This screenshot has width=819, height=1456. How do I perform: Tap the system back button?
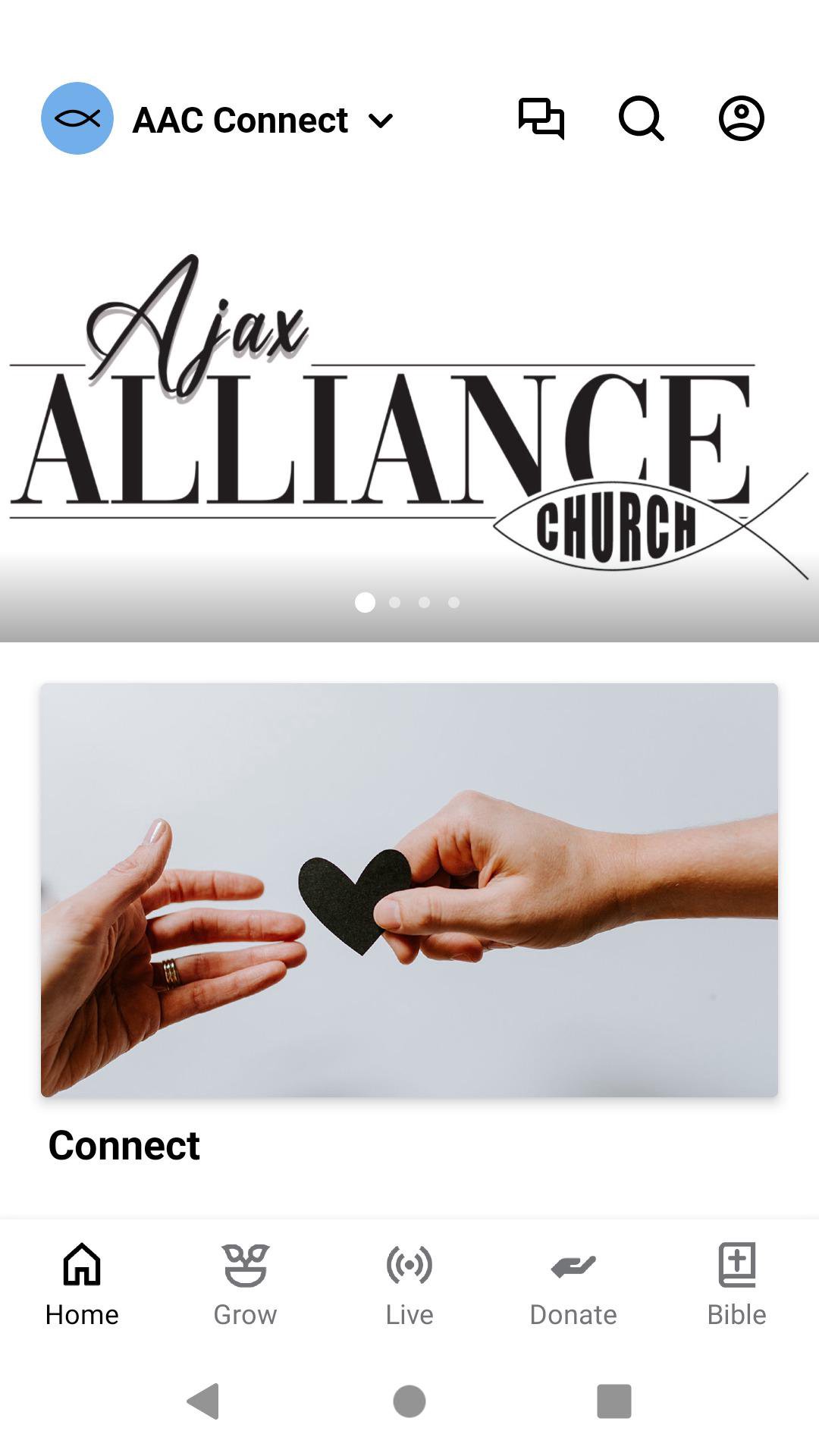203,1401
